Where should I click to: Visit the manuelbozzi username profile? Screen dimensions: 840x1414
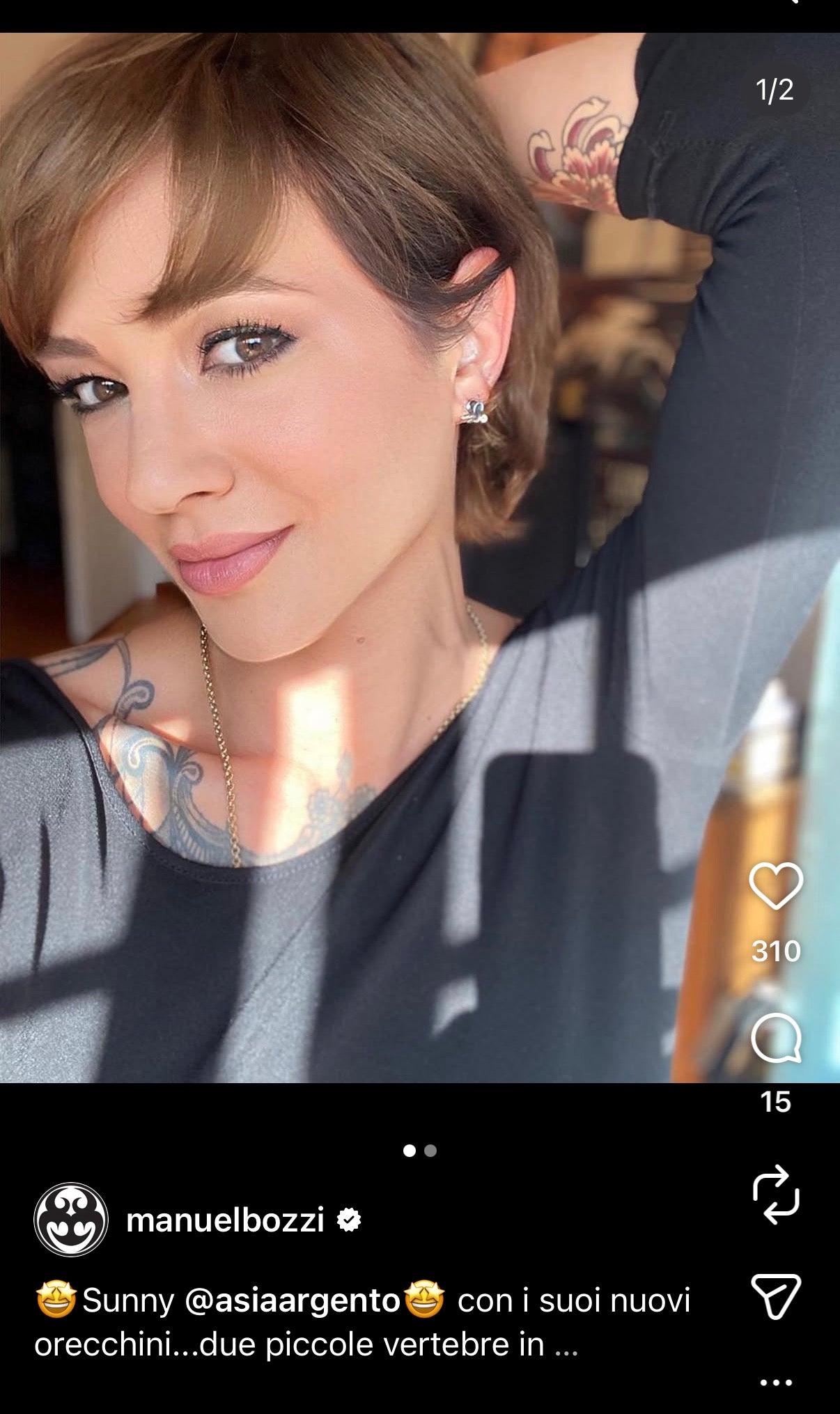point(225,1220)
